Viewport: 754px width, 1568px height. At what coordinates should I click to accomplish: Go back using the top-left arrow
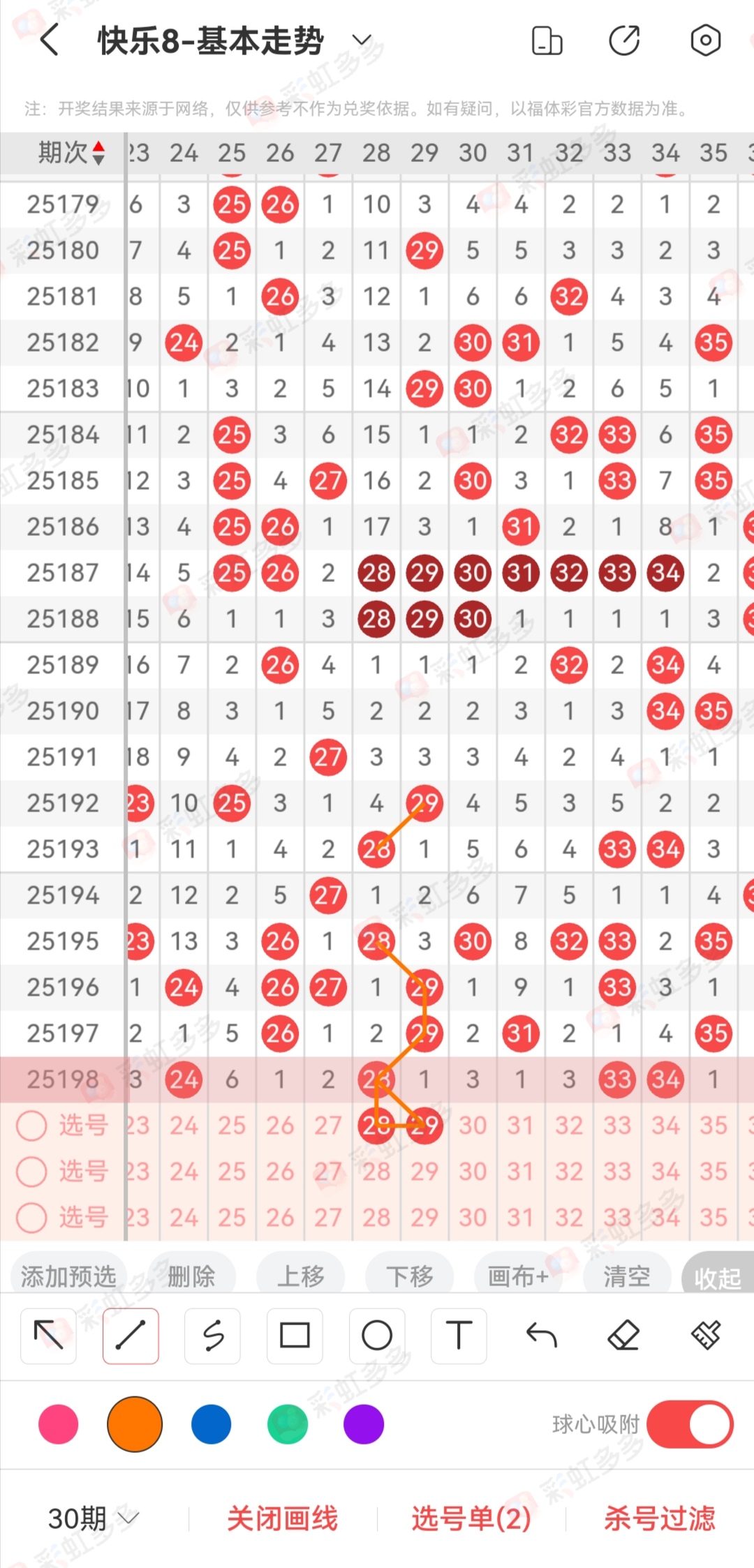pos(49,40)
